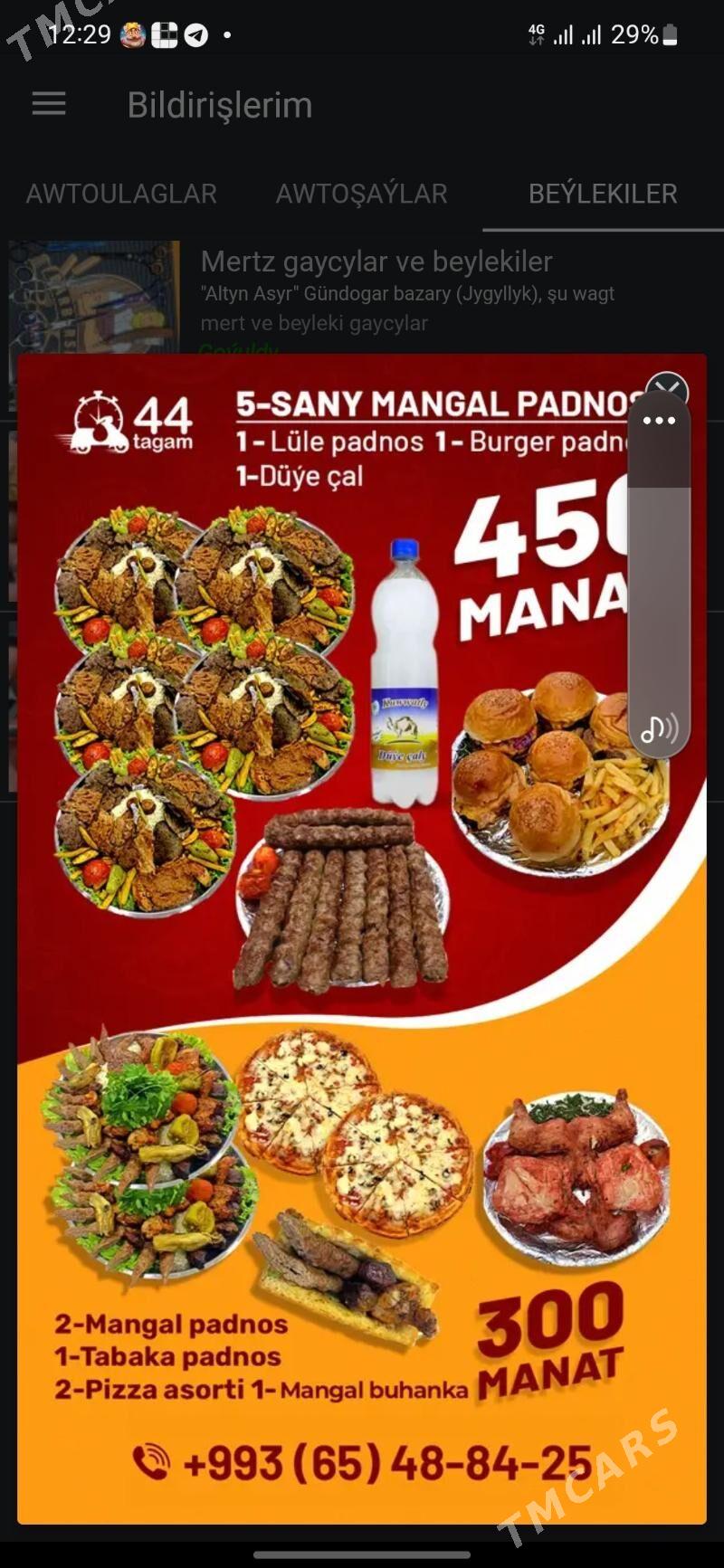Open the Mertz gaycylar ve beylekiler listing
Screen dimensions: 724x1568
click(x=376, y=262)
